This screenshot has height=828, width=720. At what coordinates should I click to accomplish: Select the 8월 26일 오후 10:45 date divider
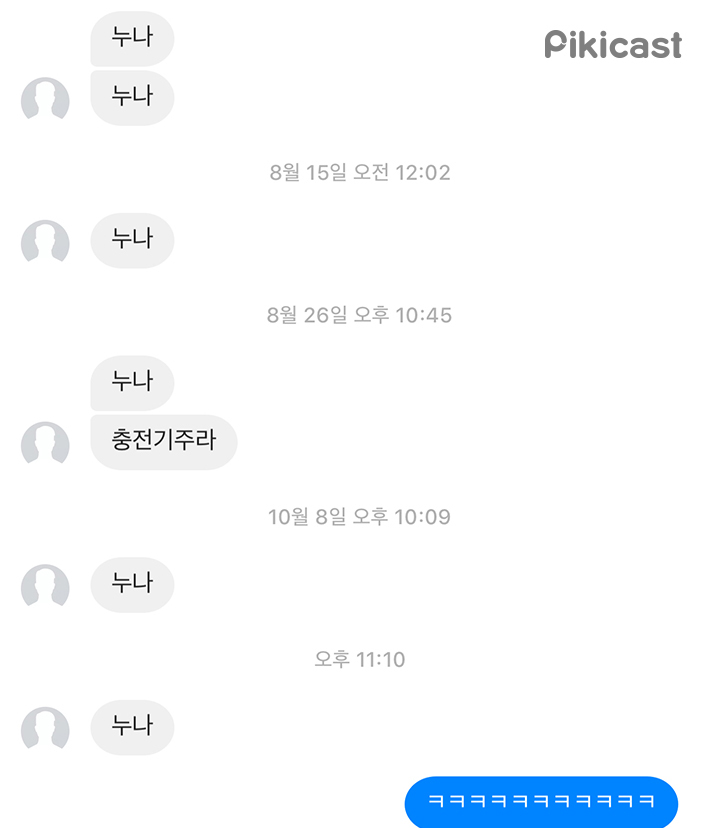coord(360,315)
